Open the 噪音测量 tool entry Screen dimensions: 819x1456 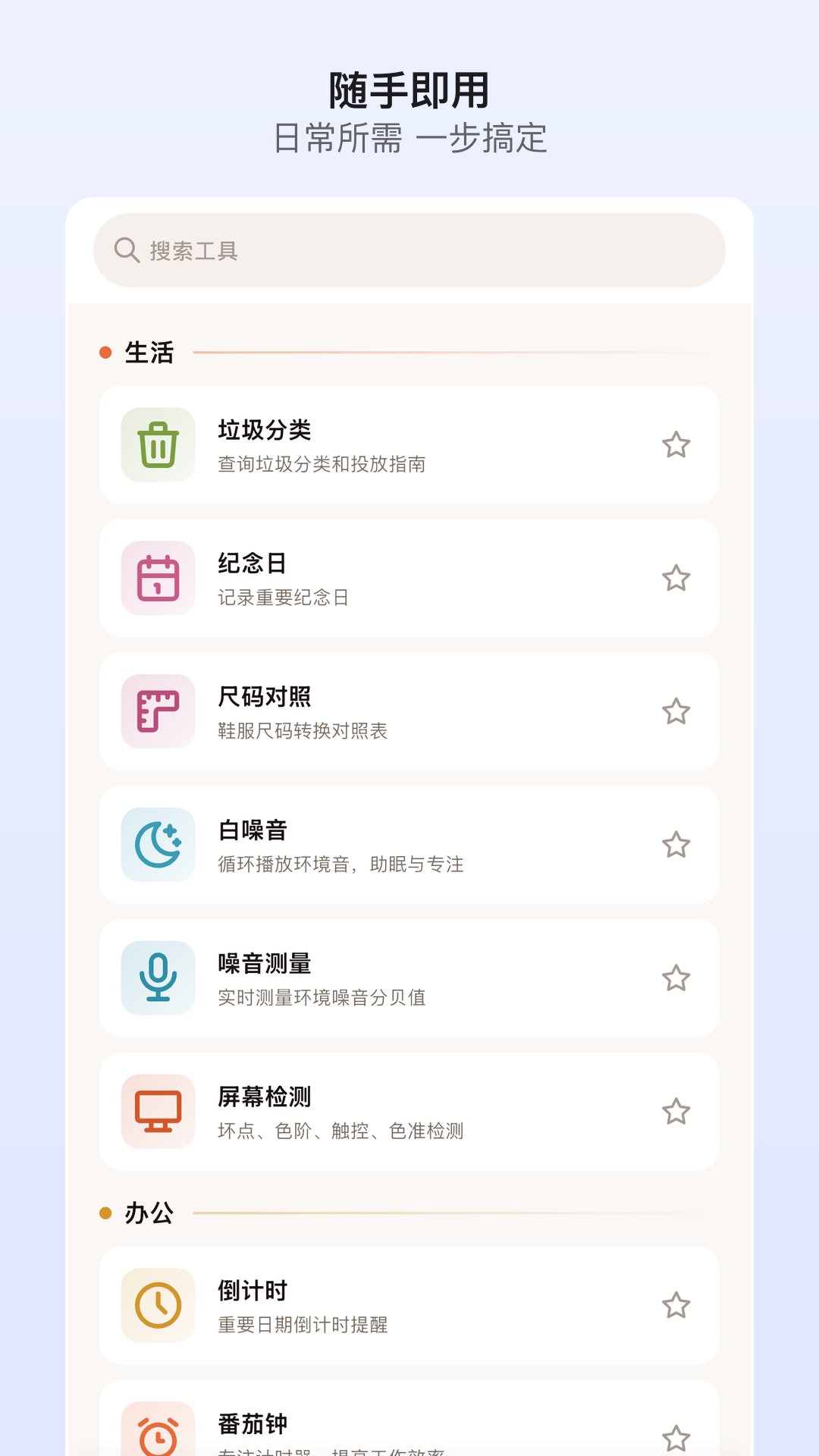pyautogui.click(x=409, y=978)
